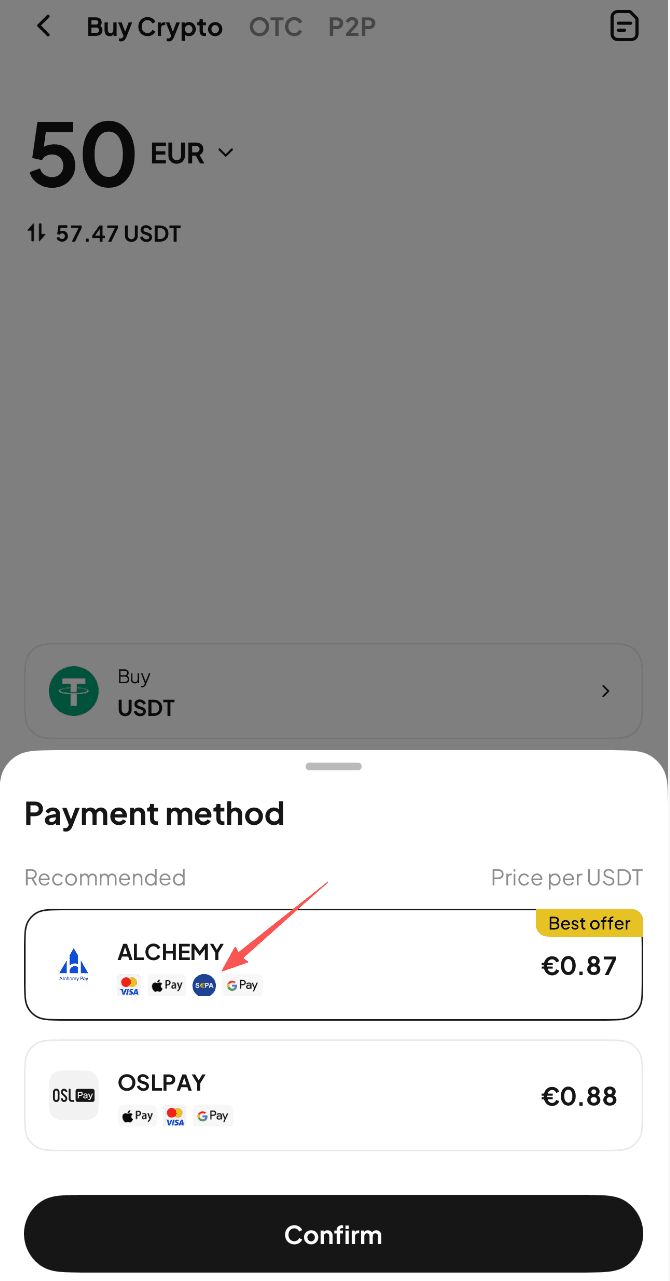Tap the sheet drag handle
The height and width of the screenshot is (1281, 670).
333,767
